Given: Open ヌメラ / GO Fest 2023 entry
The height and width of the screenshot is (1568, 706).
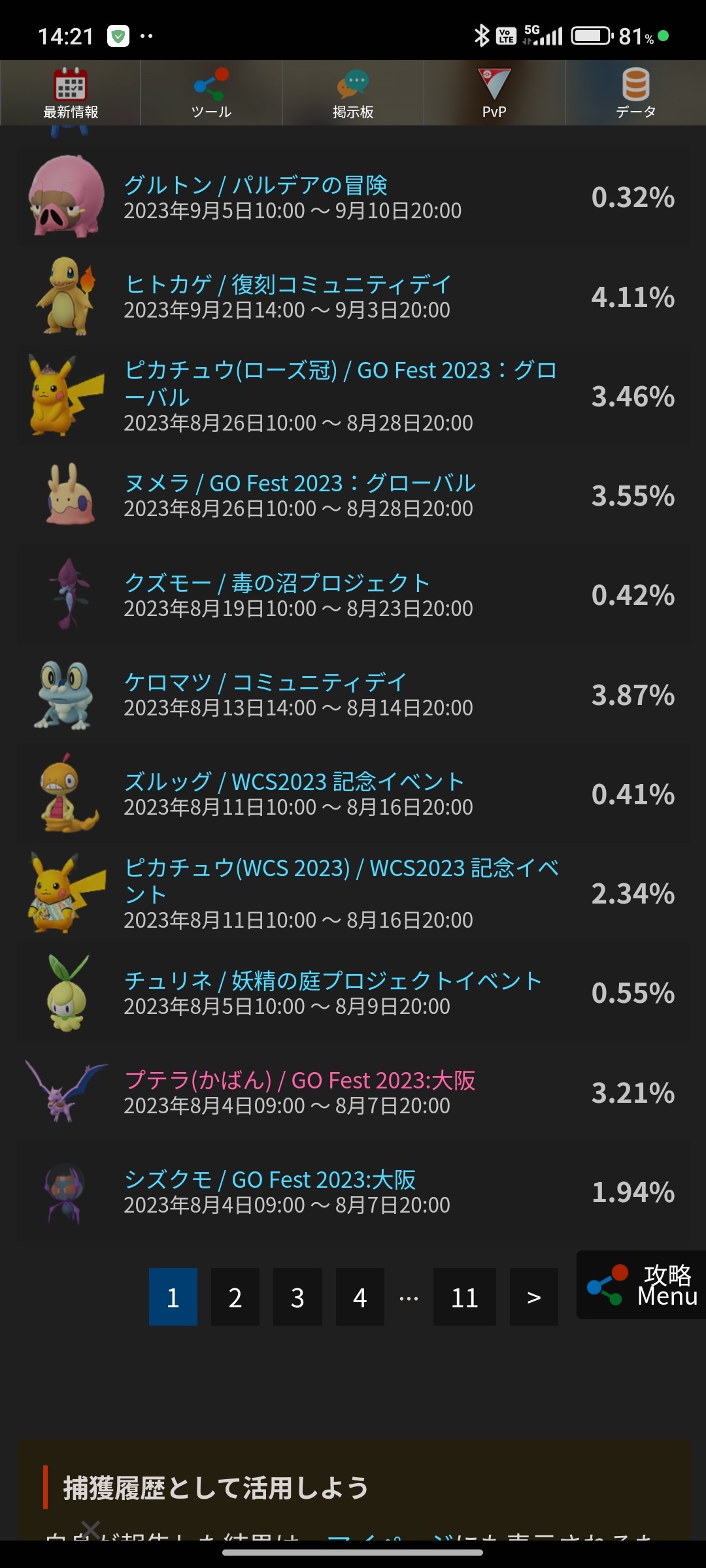Looking at the screenshot, I should [299, 483].
